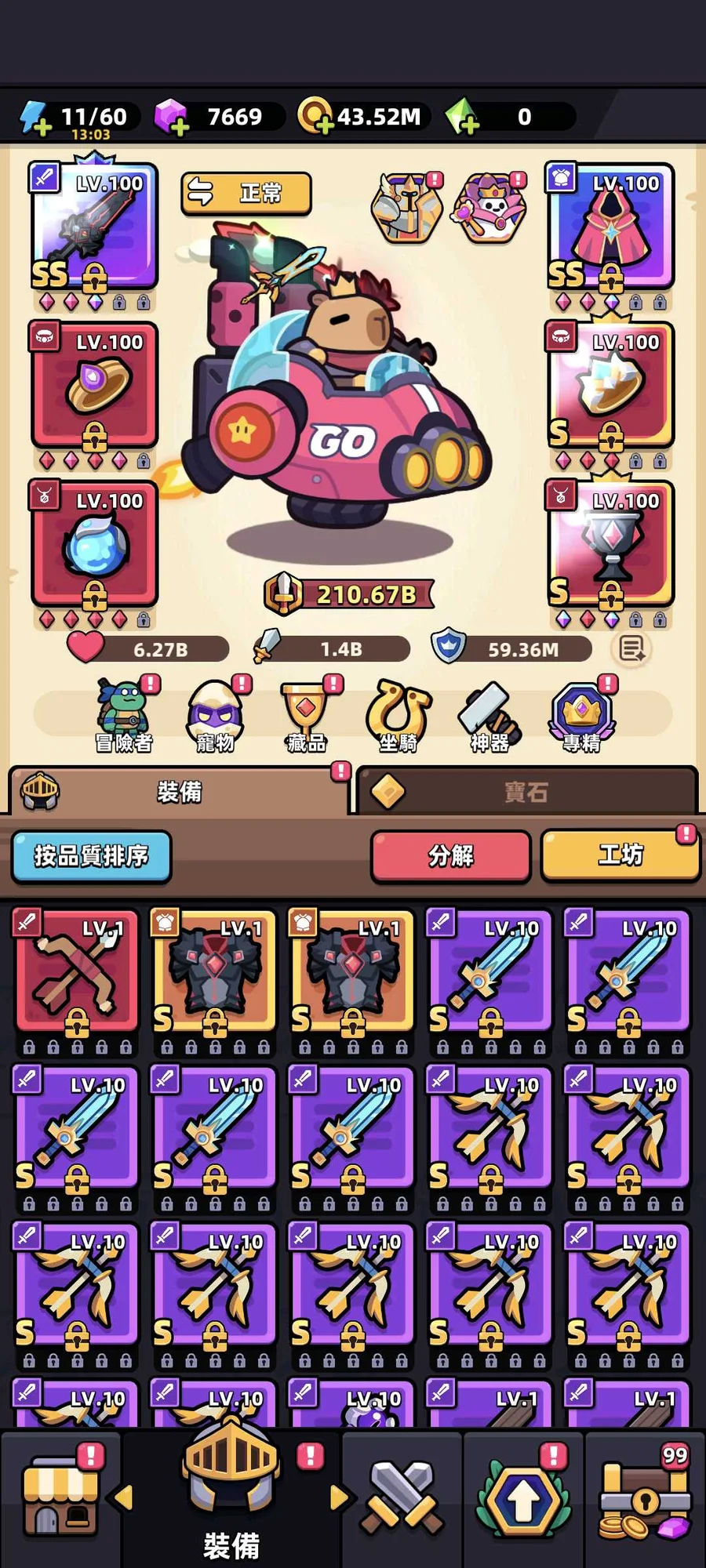Tap the 分解 dismantle button
Screen dimensions: 706x1568
click(450, 856)
